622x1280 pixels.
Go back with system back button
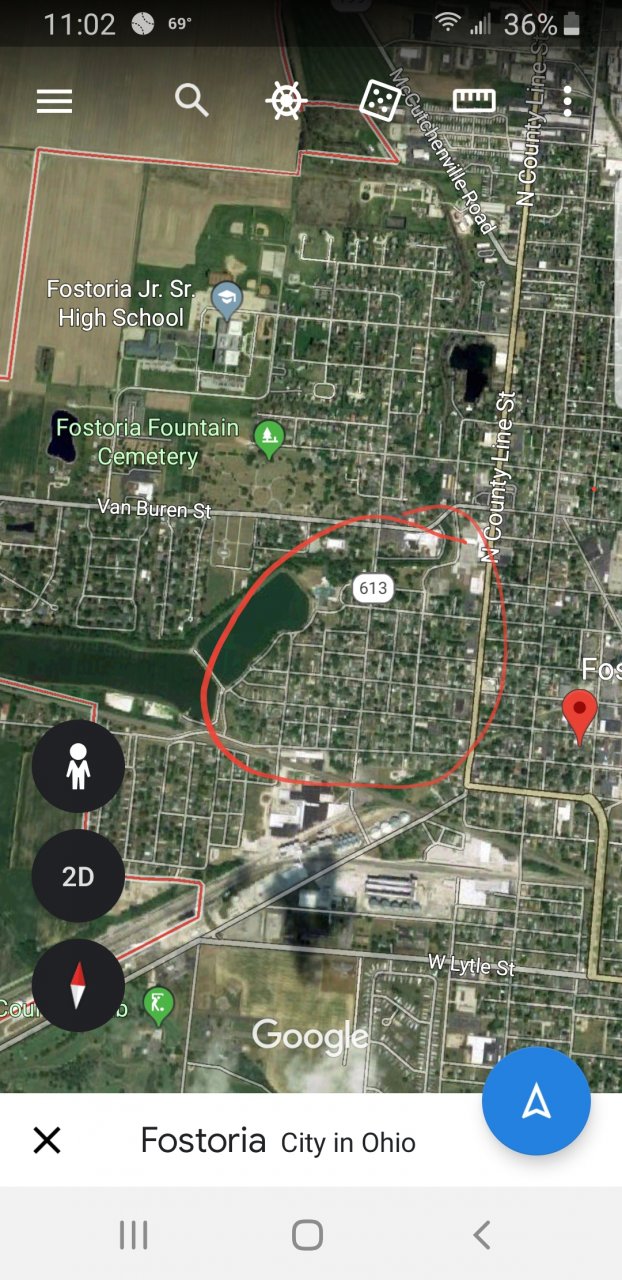click(x=482, y=1235)
